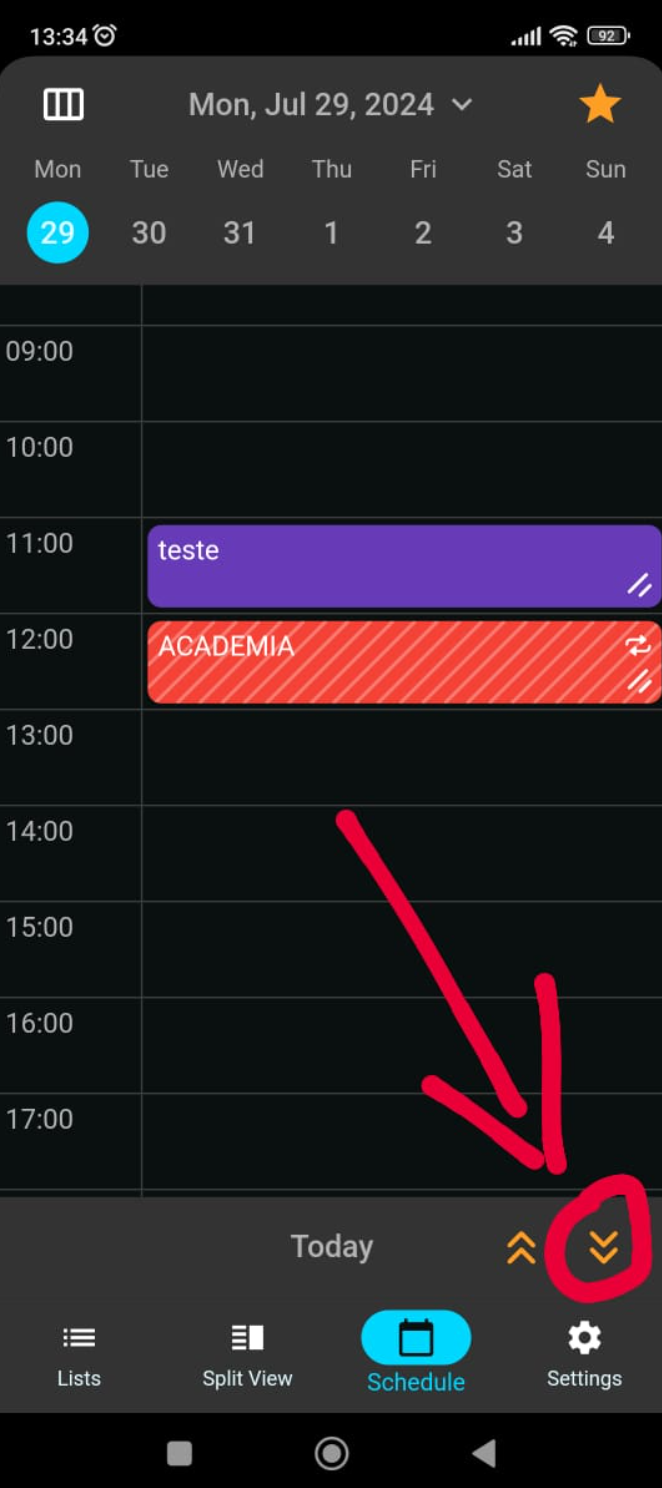This screenshot has height=1488, width=662.
Task: Open the ACADEMIA event at 12:00
Action: (400, 661)
